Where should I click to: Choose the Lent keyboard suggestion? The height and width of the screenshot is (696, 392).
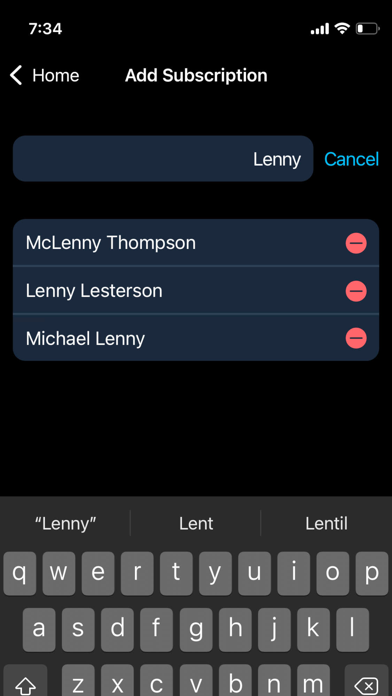tap(196, 523)
